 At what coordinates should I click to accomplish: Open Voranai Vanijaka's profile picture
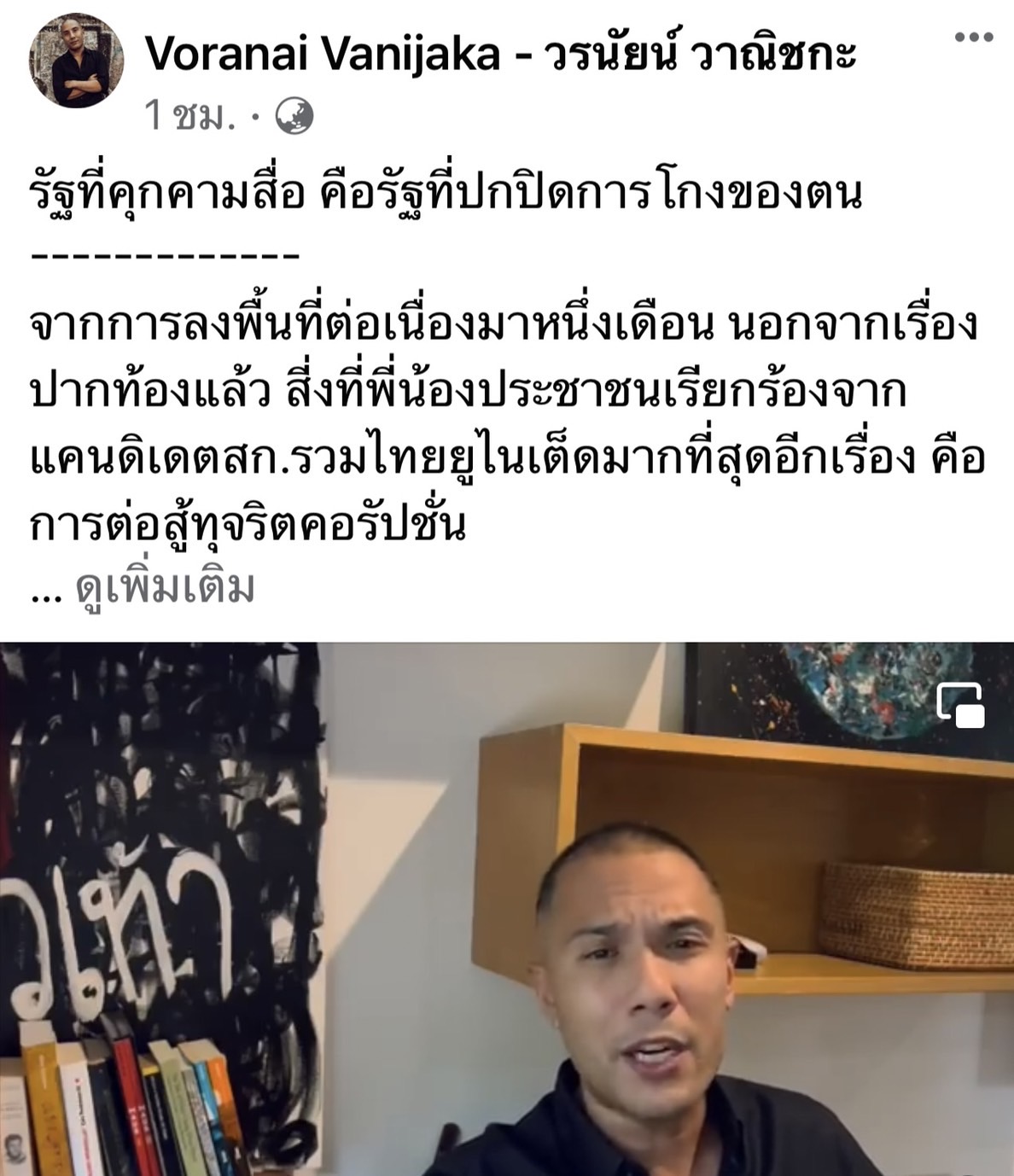76,61
